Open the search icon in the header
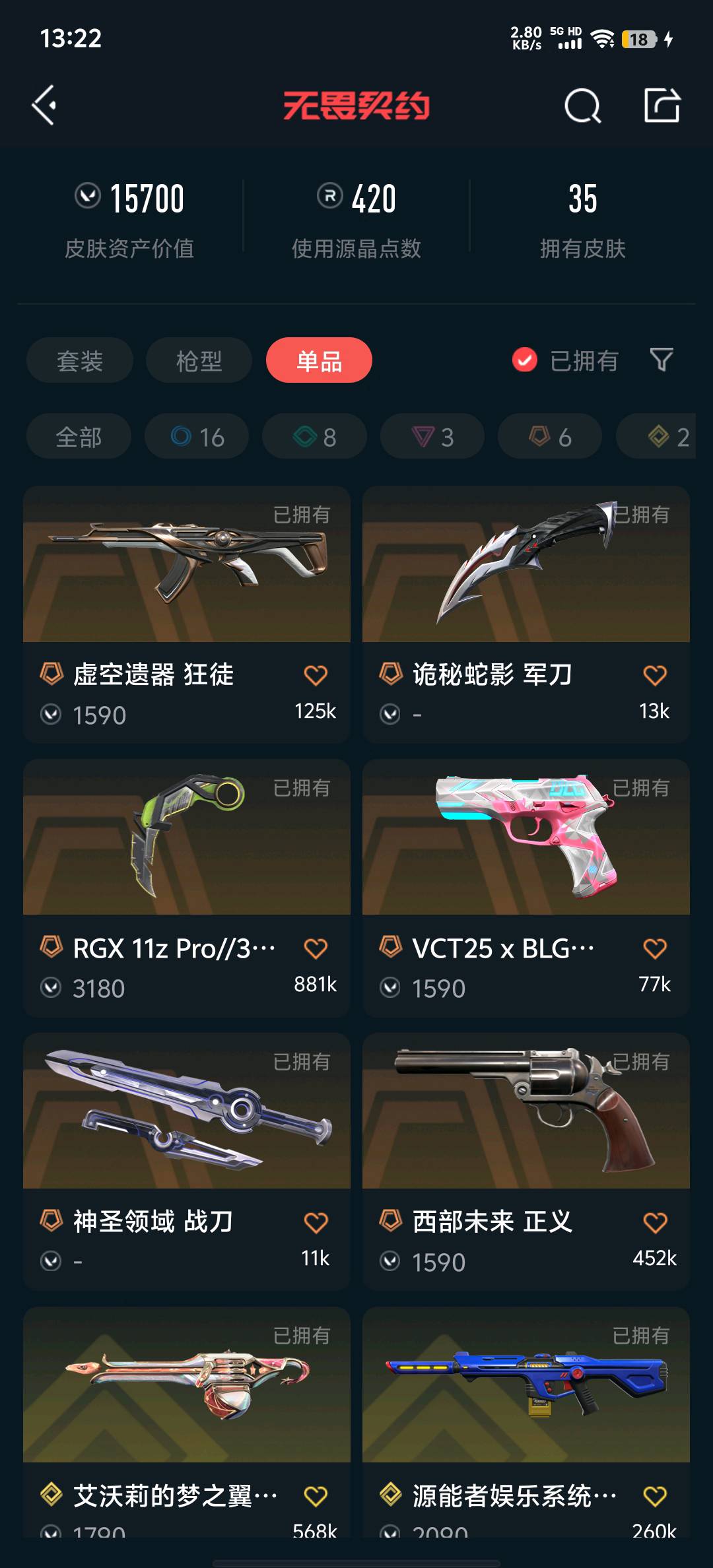Image resolution: width=713 pixels, height=1568 pixels. [x=582, y=106]
